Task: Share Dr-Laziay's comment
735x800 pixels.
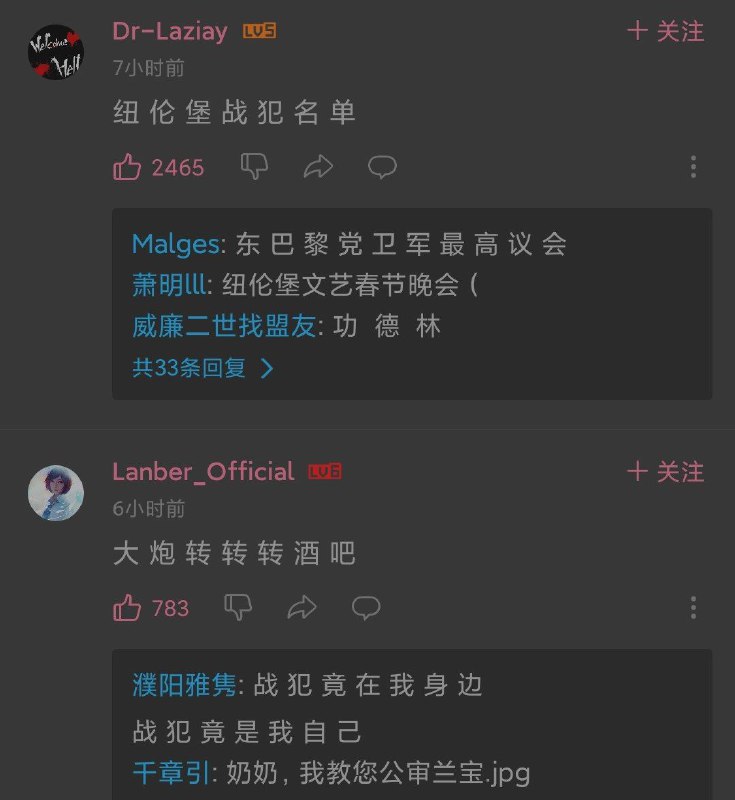Action: (x=318, y=167)
